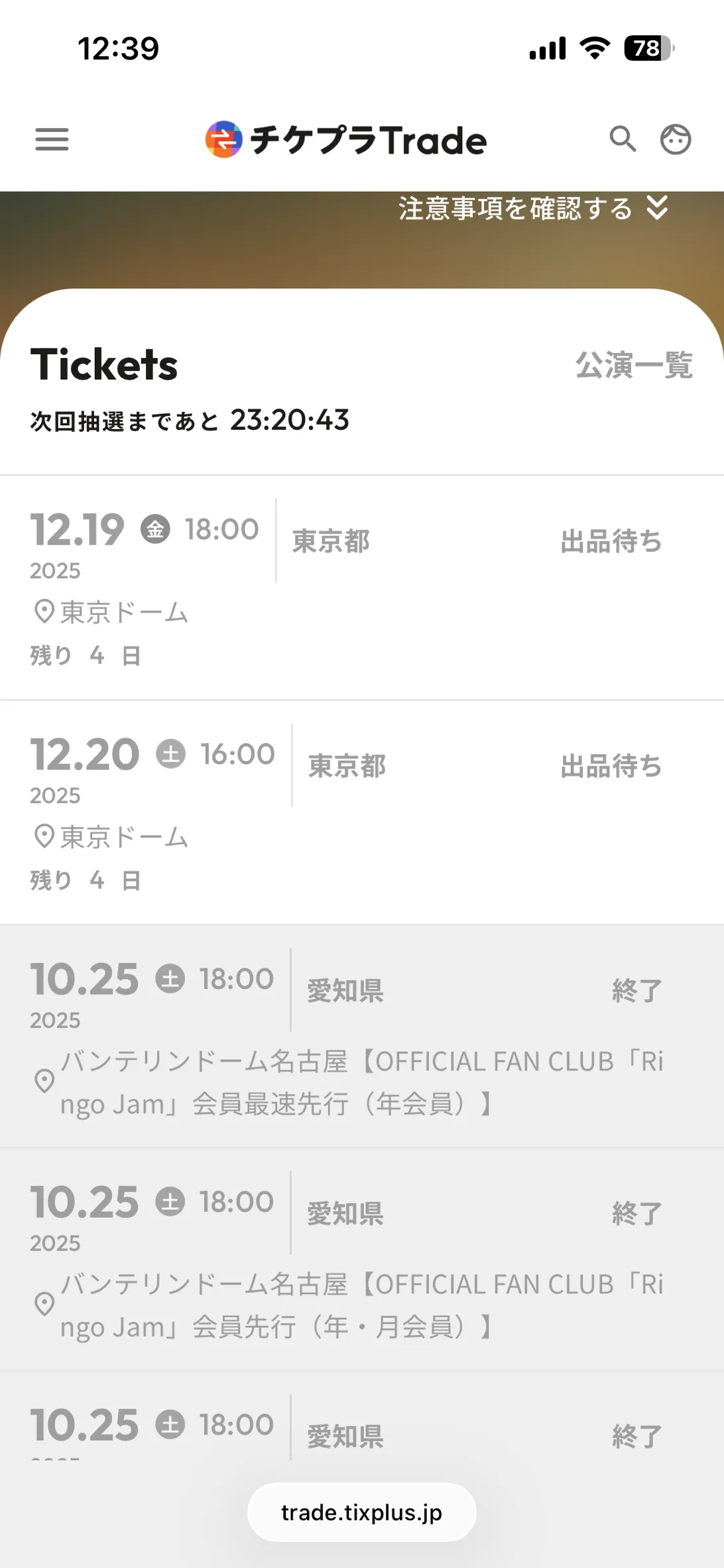Open the 12.19 東京ドーム 18:00 ticket
The width and height of the screenshot is (724, 1568).
pos(361,588)
